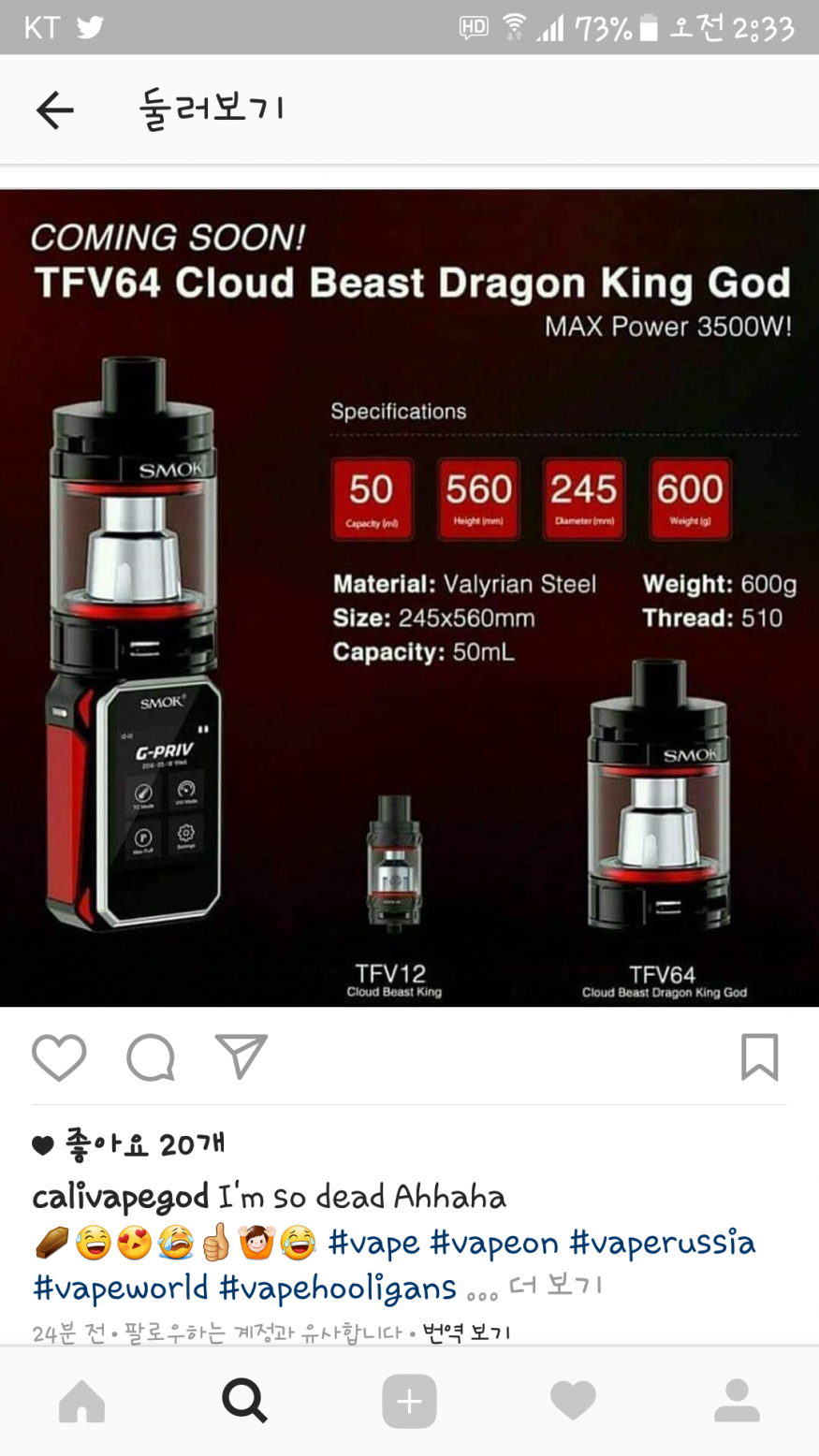Open the Activity heart tab
The image size is (819, 1456).
(573, 1401)
